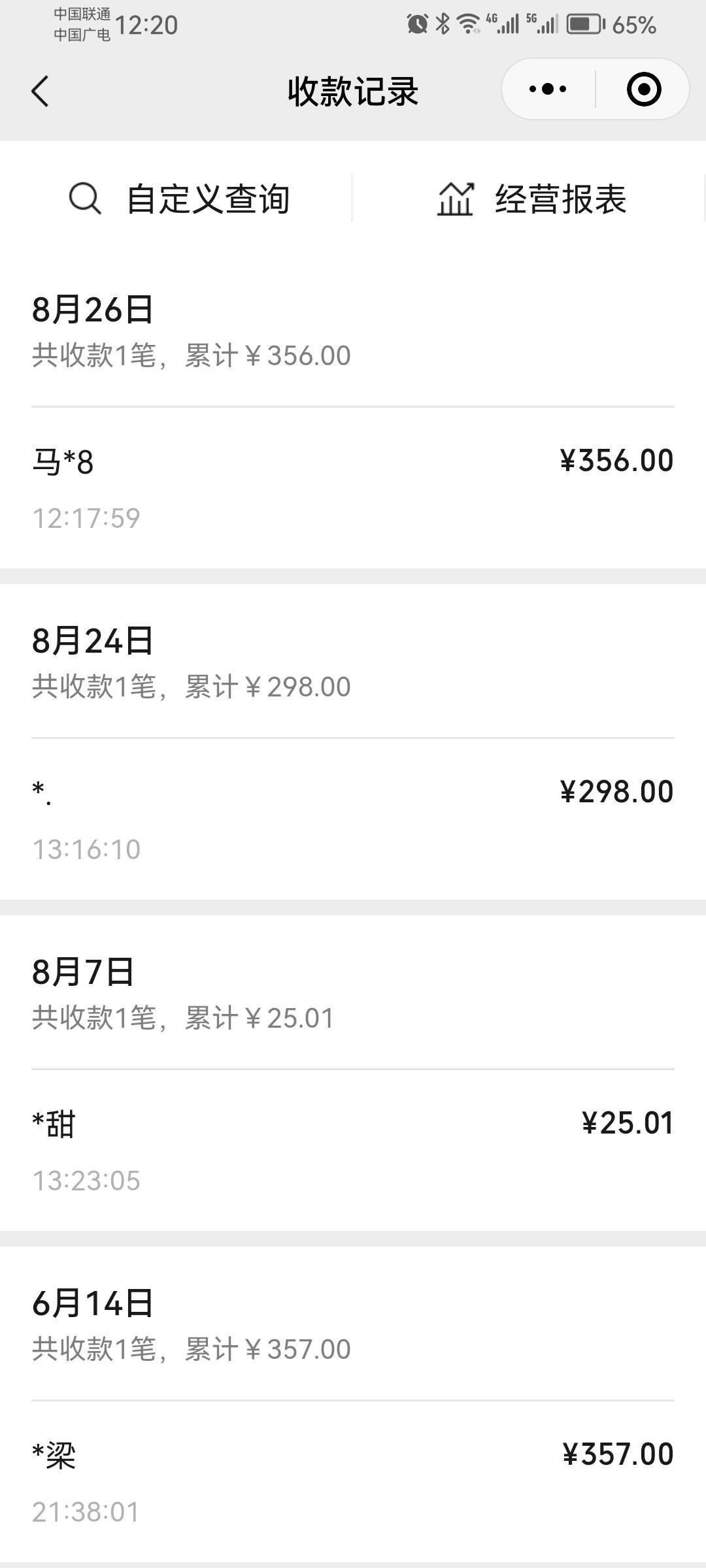706x1568 pixels.
Task: Open 经营报表 business report
Action: (531, 199)
